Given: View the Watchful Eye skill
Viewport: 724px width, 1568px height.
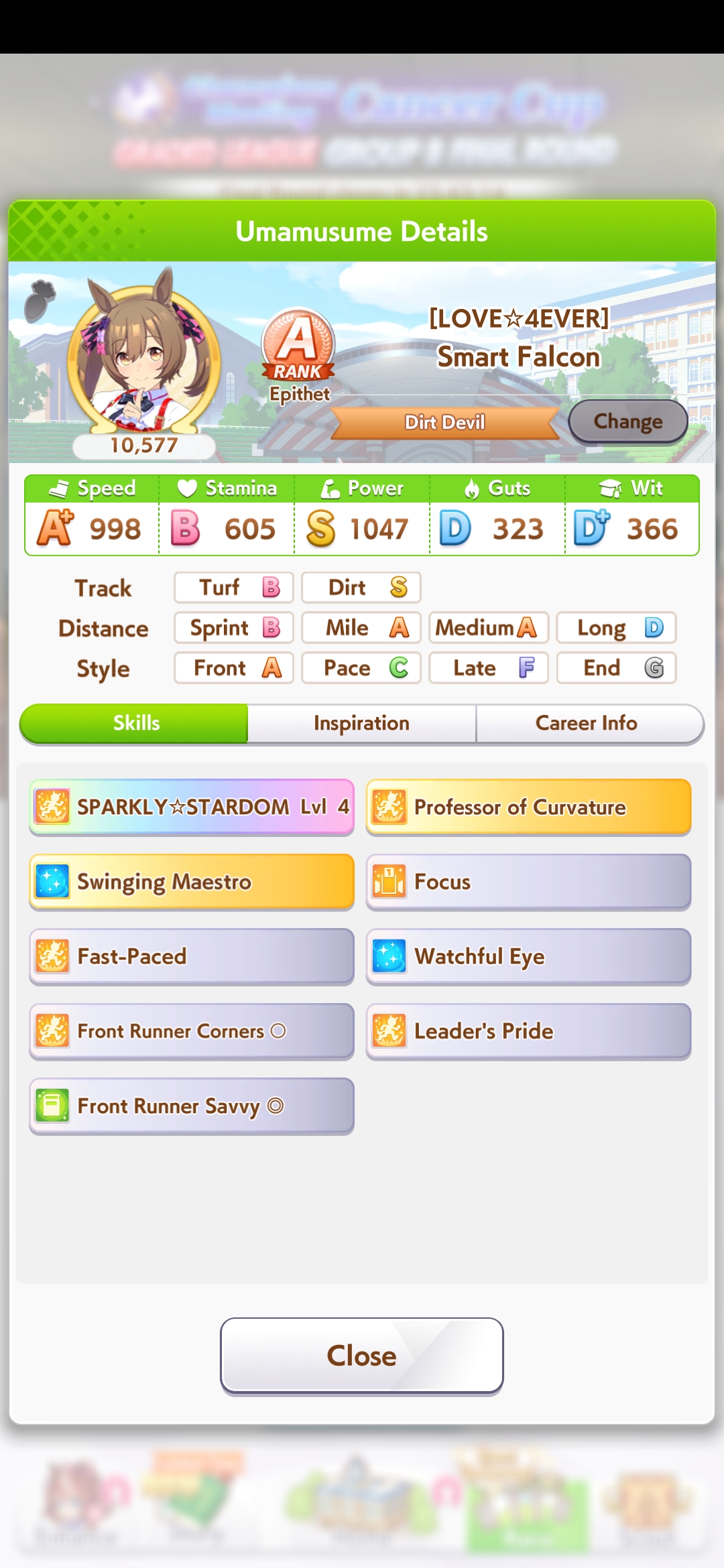Looking at the screenshot, I should pos(528,956).
